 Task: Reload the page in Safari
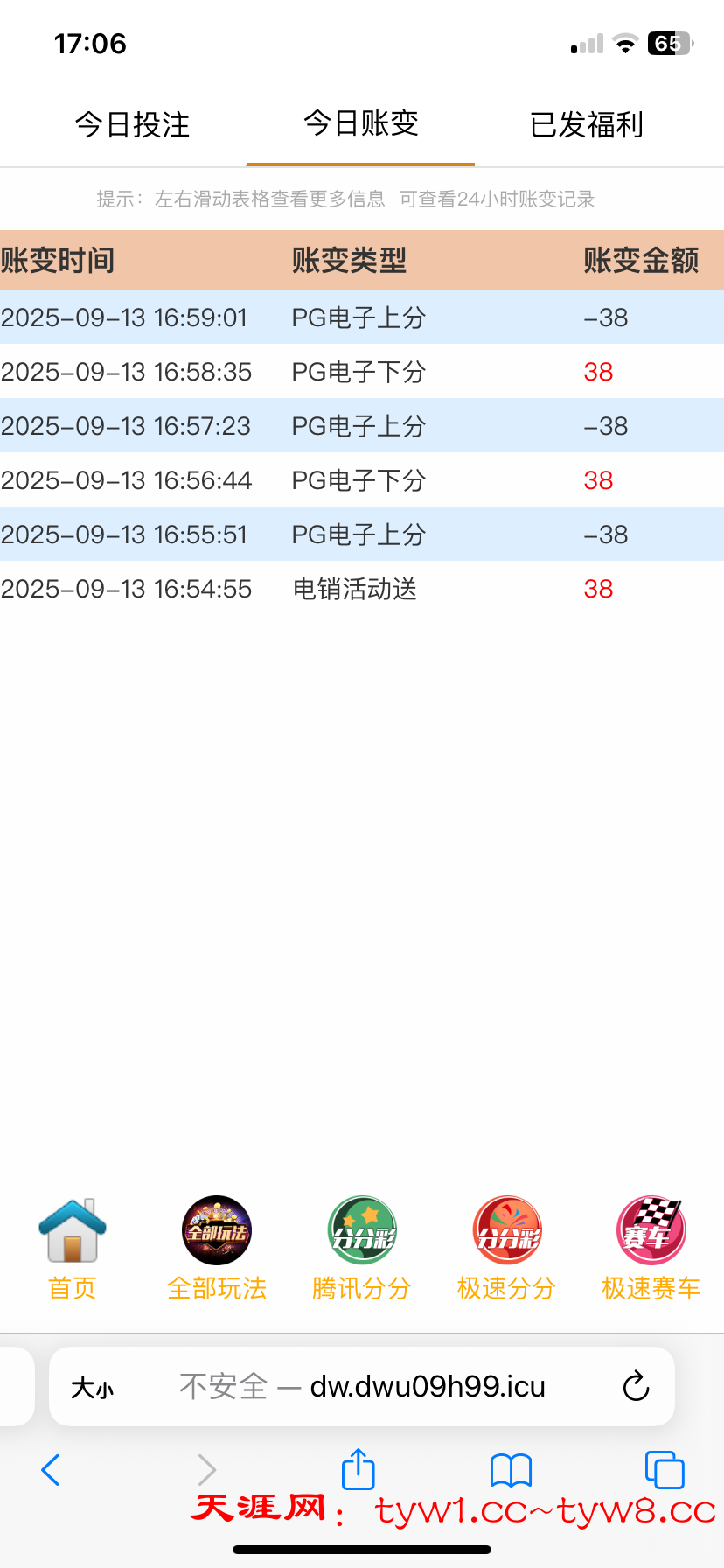tap(636, 1387)
